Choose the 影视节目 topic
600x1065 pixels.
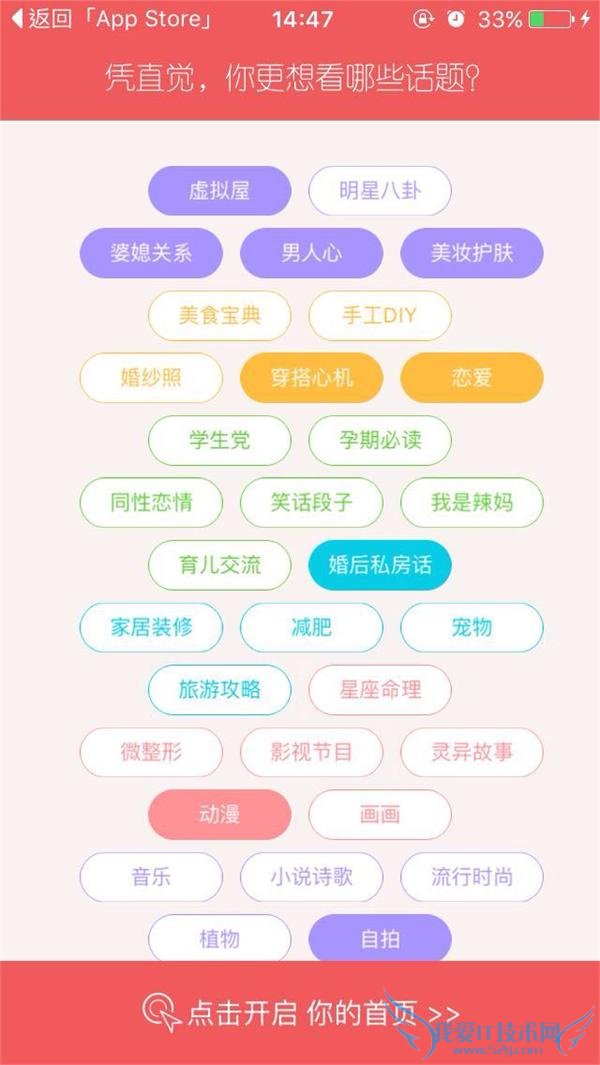tap(312, 752)
